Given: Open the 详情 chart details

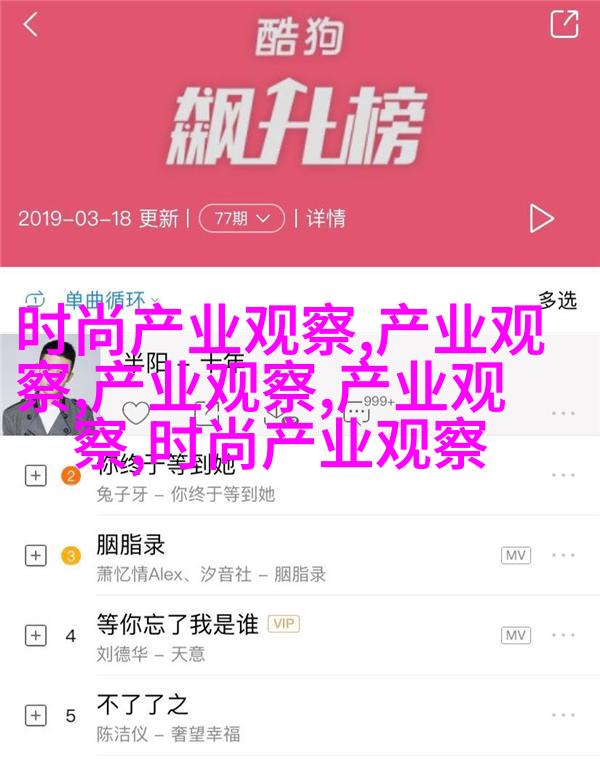Looking at the screenshot, I should (326, 218).
